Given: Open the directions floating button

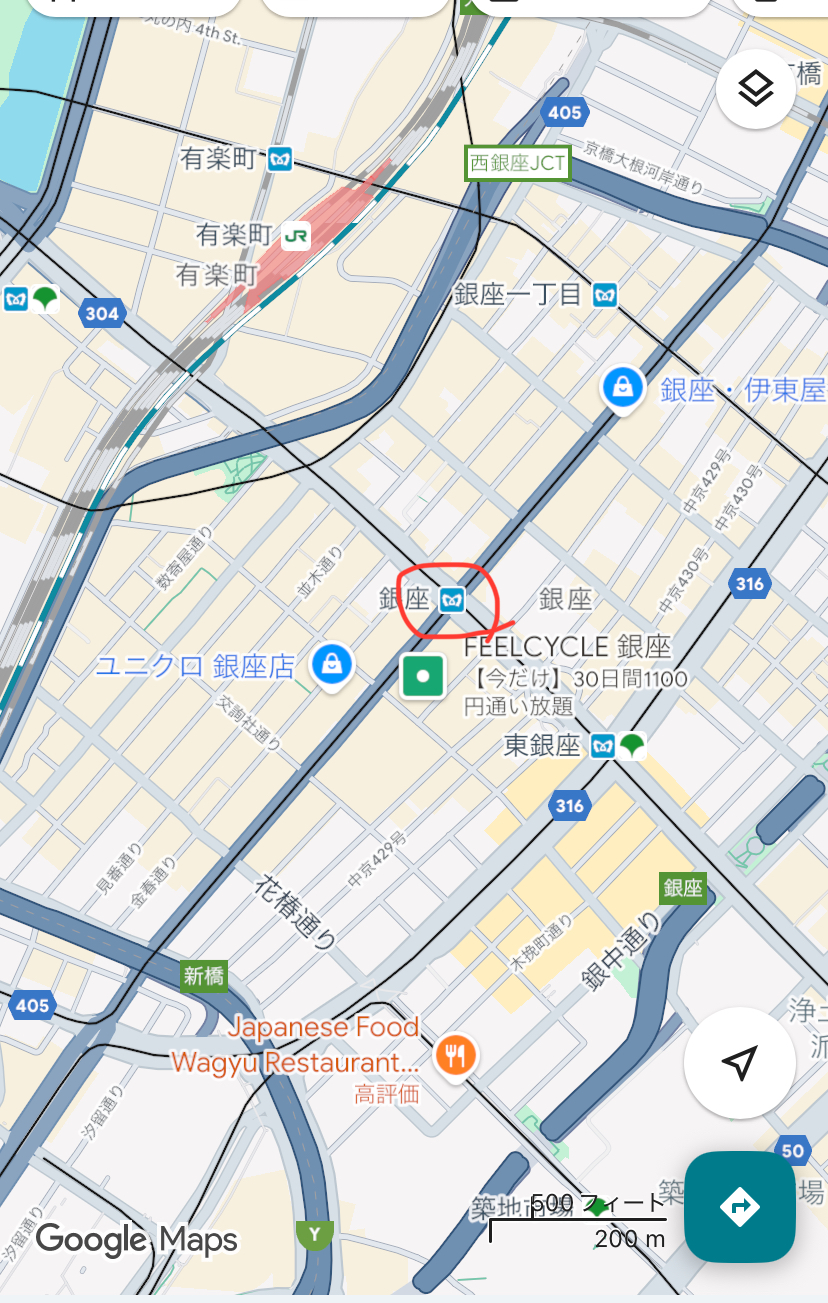Looking at the screenshot, I should [739, 1206].
